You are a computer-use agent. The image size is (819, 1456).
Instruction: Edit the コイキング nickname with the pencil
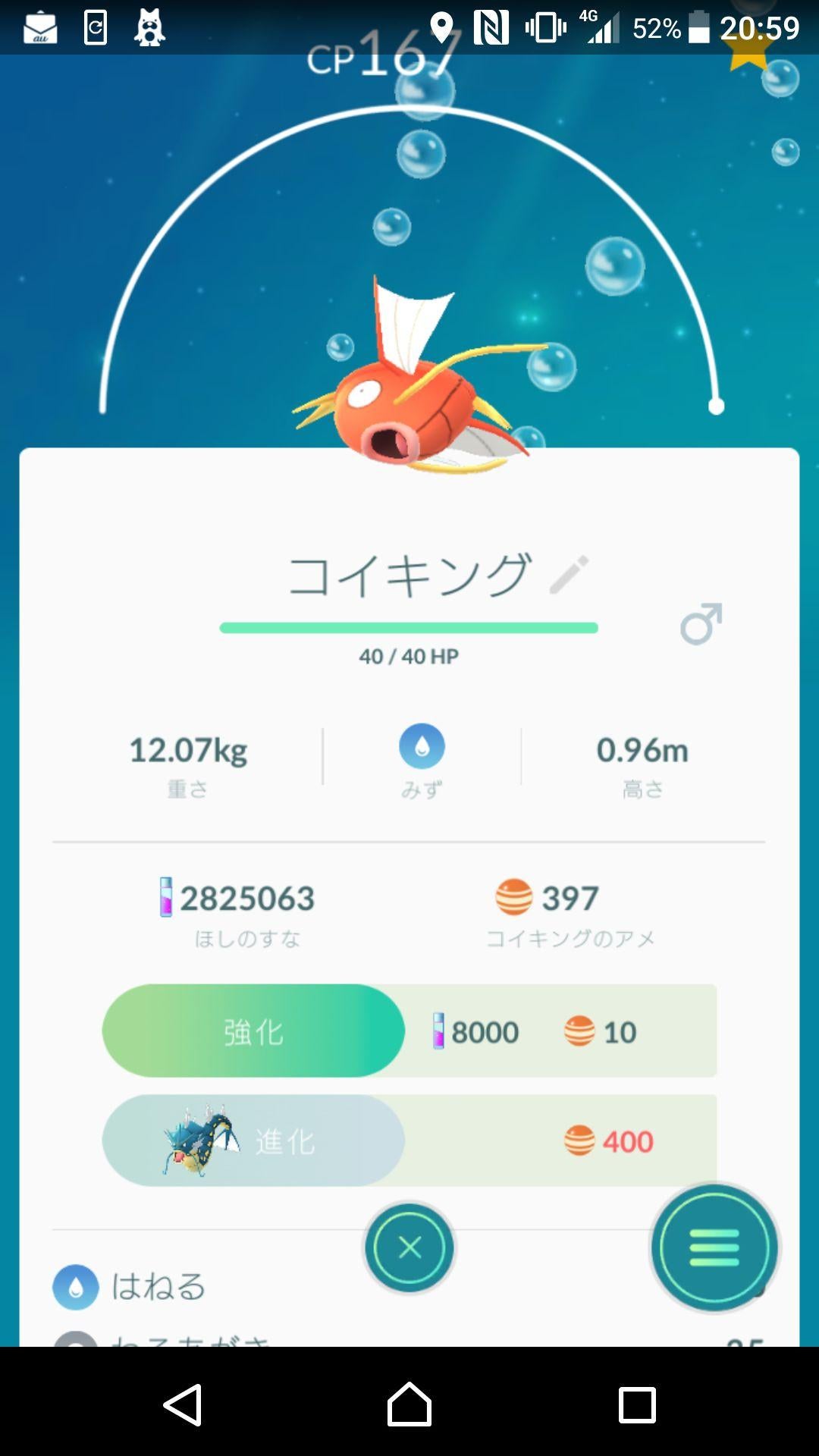click(x=569, y=574)
